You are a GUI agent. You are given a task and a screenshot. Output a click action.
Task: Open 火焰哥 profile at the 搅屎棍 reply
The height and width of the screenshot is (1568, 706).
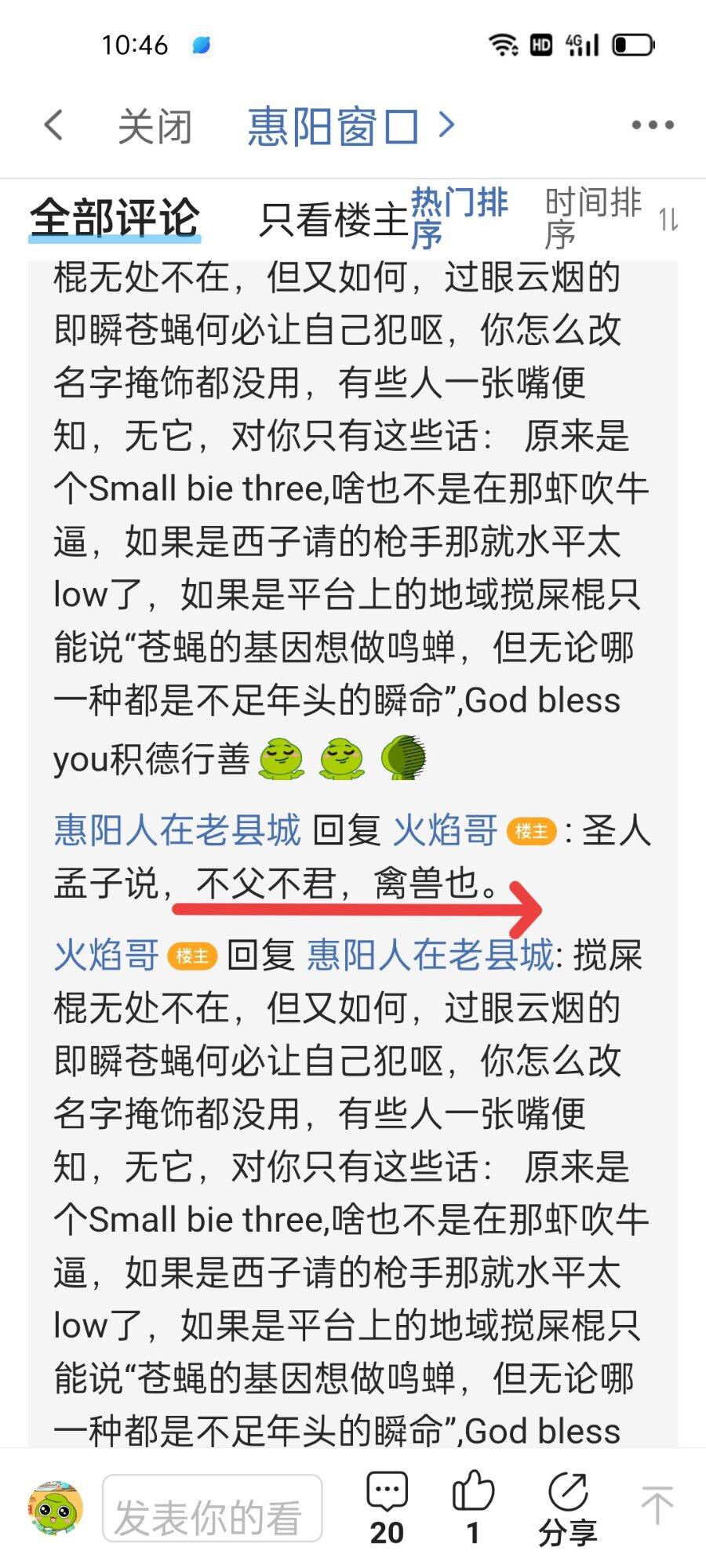(x=107, y=955)
